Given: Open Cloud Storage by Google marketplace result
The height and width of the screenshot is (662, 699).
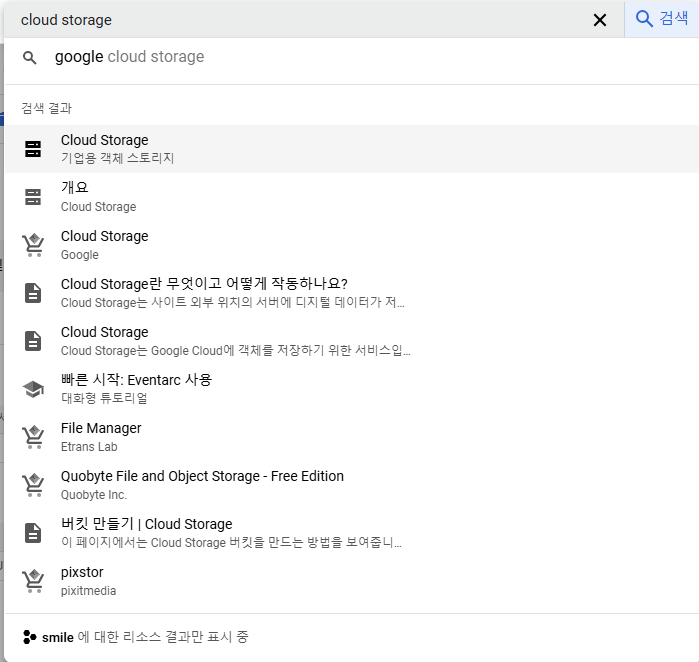Looking at the screenshot, I should click(x=104, y=244).
